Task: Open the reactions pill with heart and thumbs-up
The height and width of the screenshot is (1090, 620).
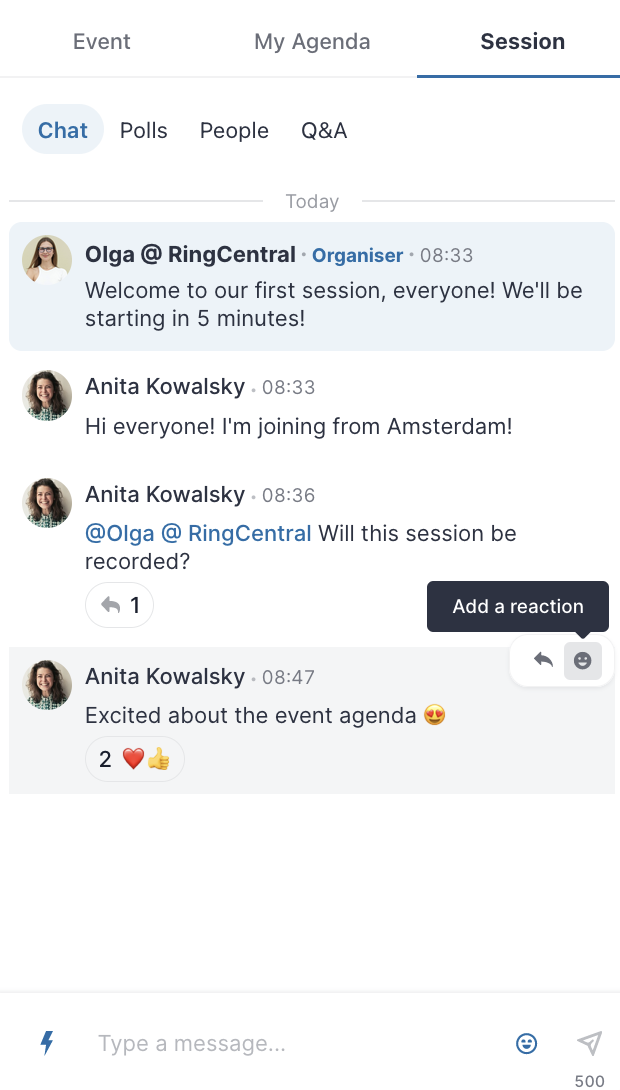Action: [135, 759]
